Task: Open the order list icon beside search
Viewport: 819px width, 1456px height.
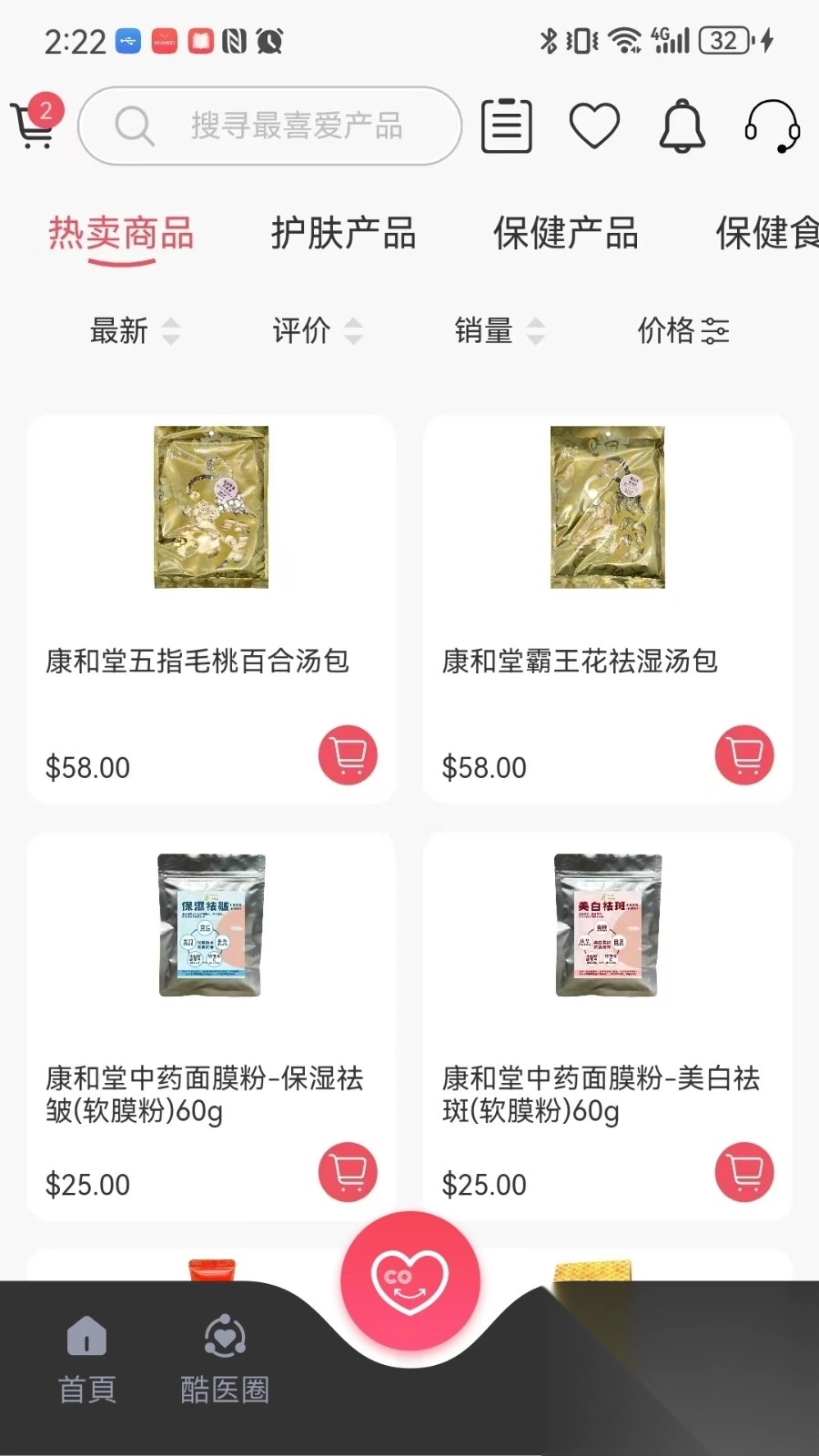Action: tap(507, 125)
